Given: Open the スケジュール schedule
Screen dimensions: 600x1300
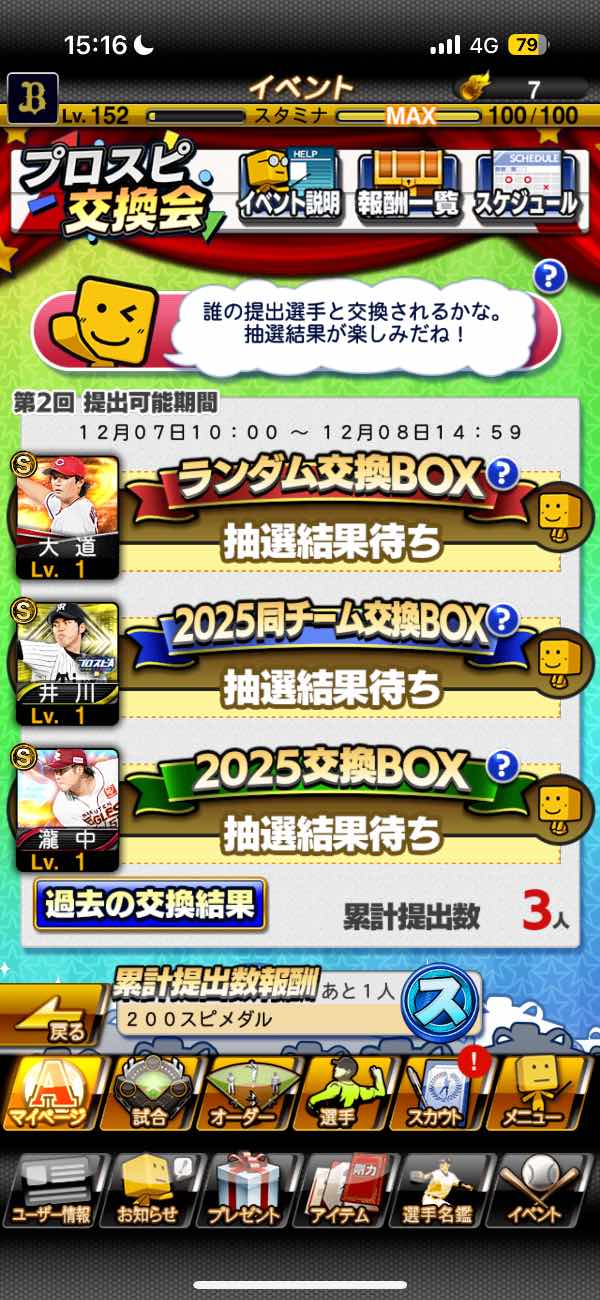Looking at the screenshot, I should 527,185.
